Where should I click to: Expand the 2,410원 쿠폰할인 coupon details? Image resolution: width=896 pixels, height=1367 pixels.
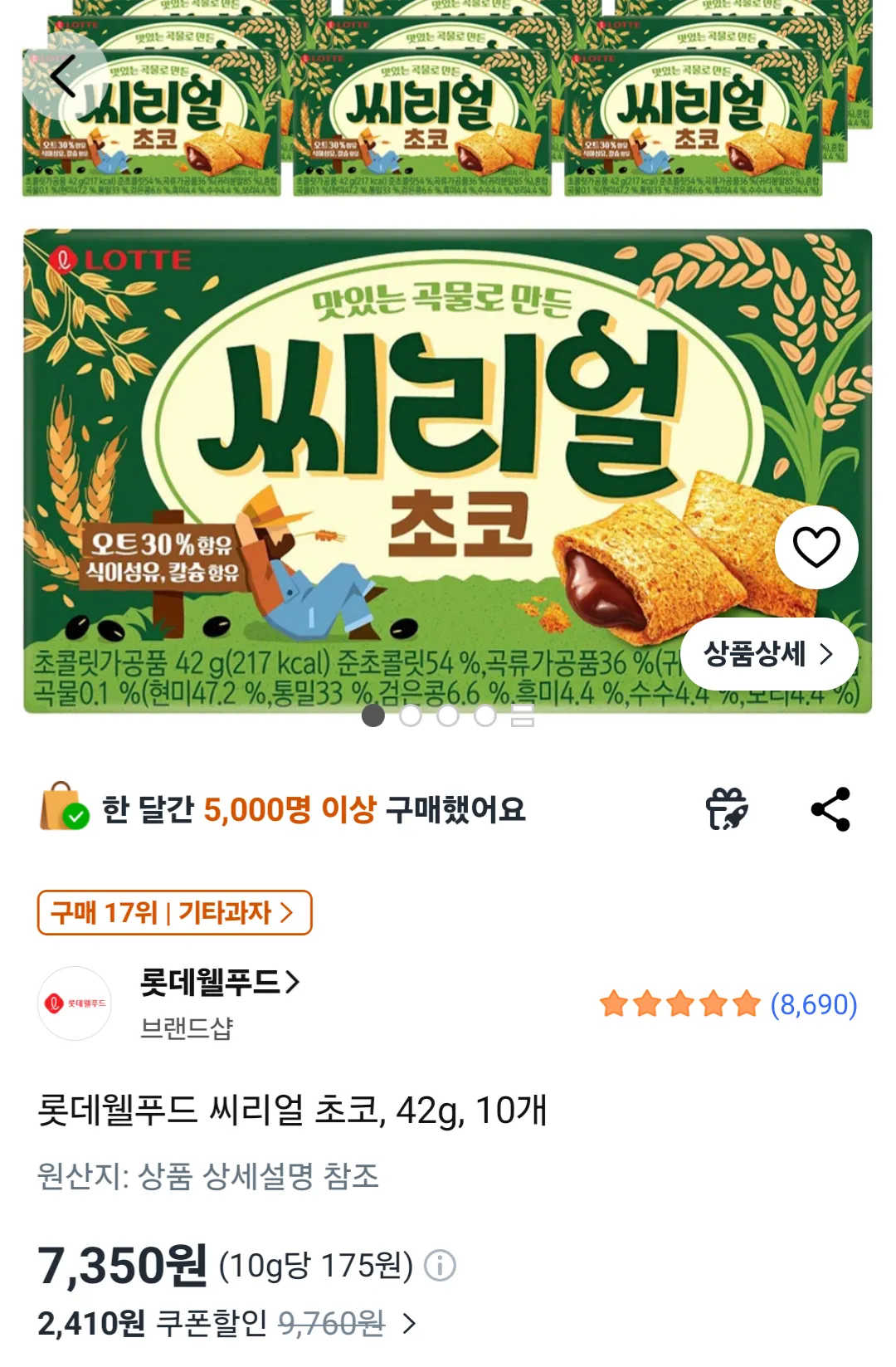409,1323
